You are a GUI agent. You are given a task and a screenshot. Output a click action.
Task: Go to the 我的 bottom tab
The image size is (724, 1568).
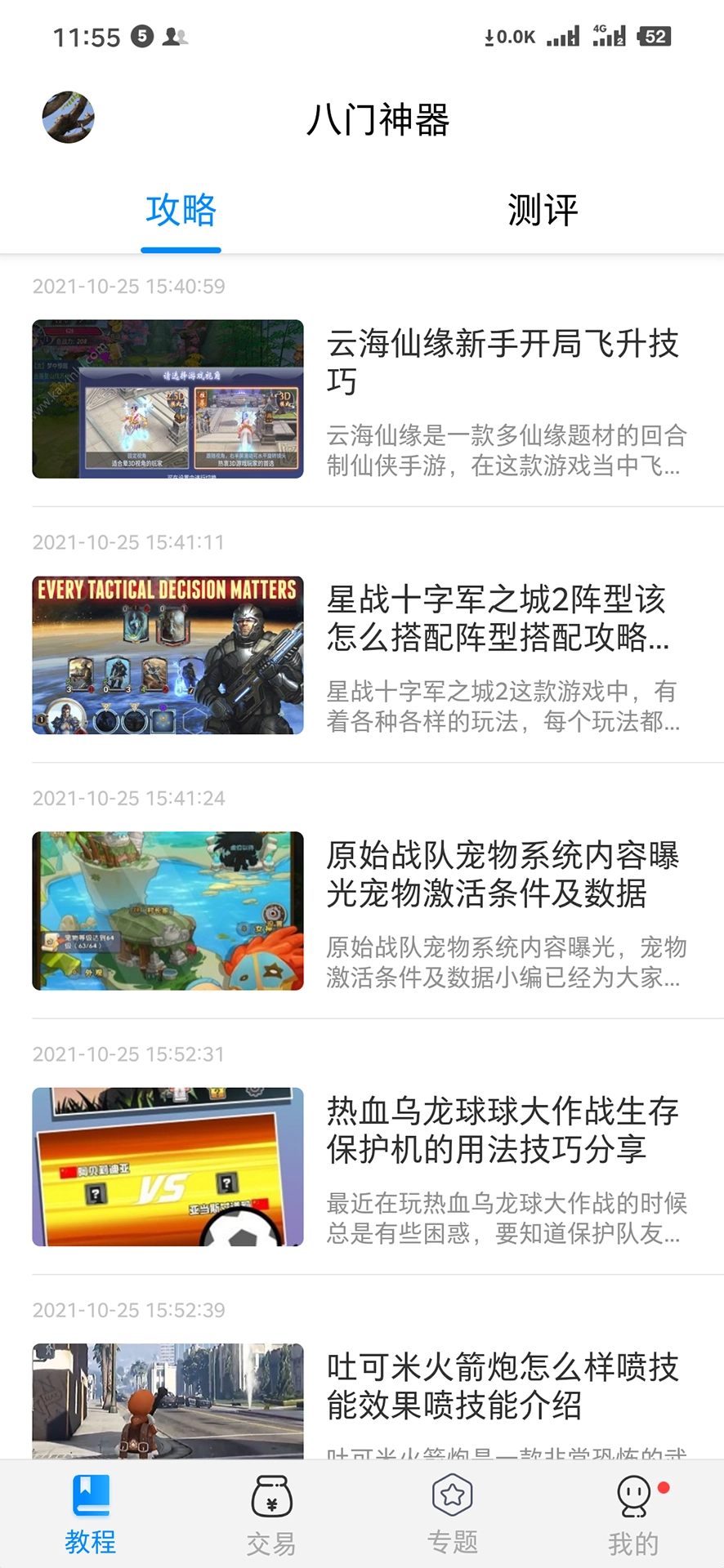tap(633, 1514)
